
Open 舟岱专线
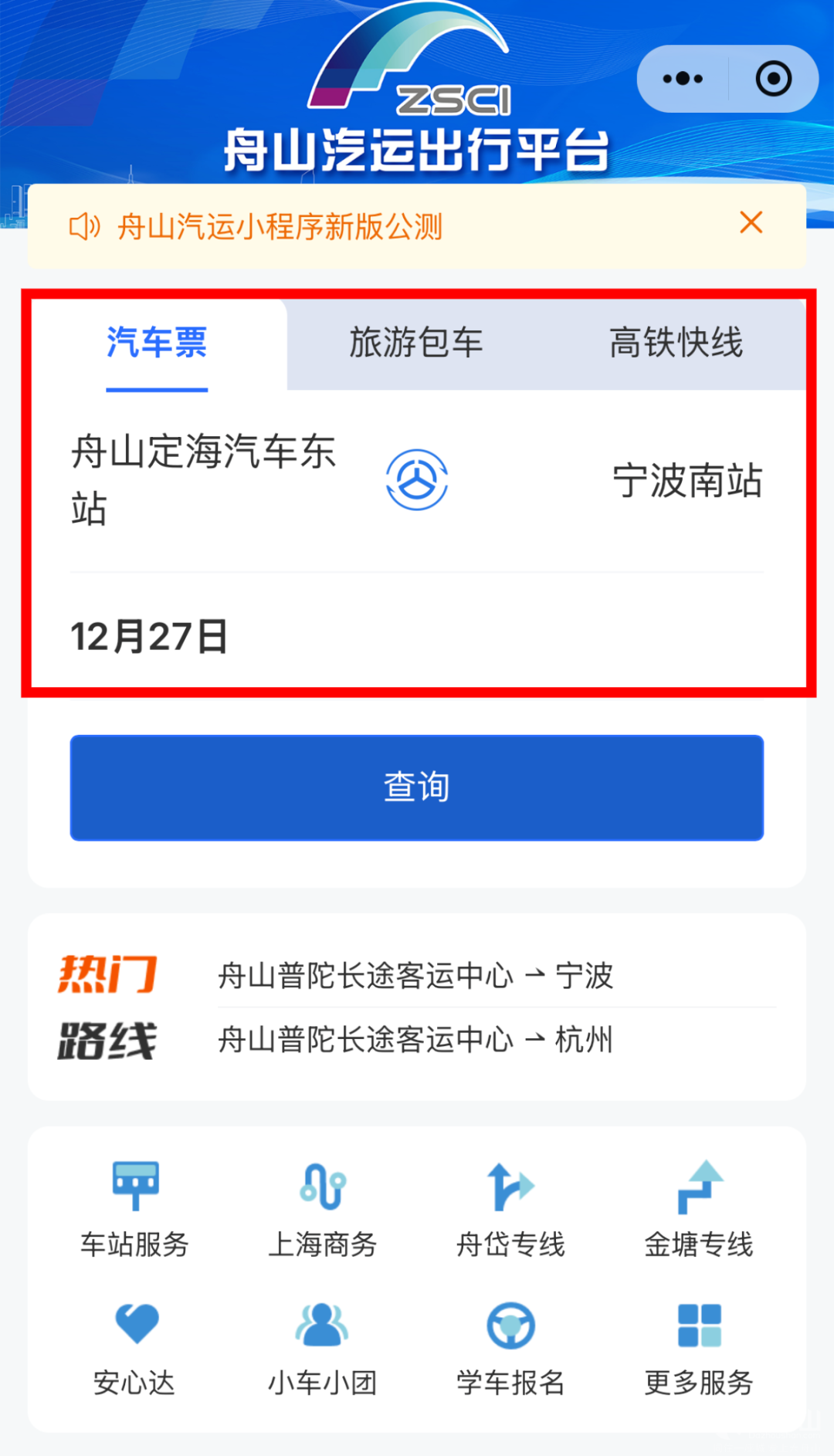pos(510,1210)
